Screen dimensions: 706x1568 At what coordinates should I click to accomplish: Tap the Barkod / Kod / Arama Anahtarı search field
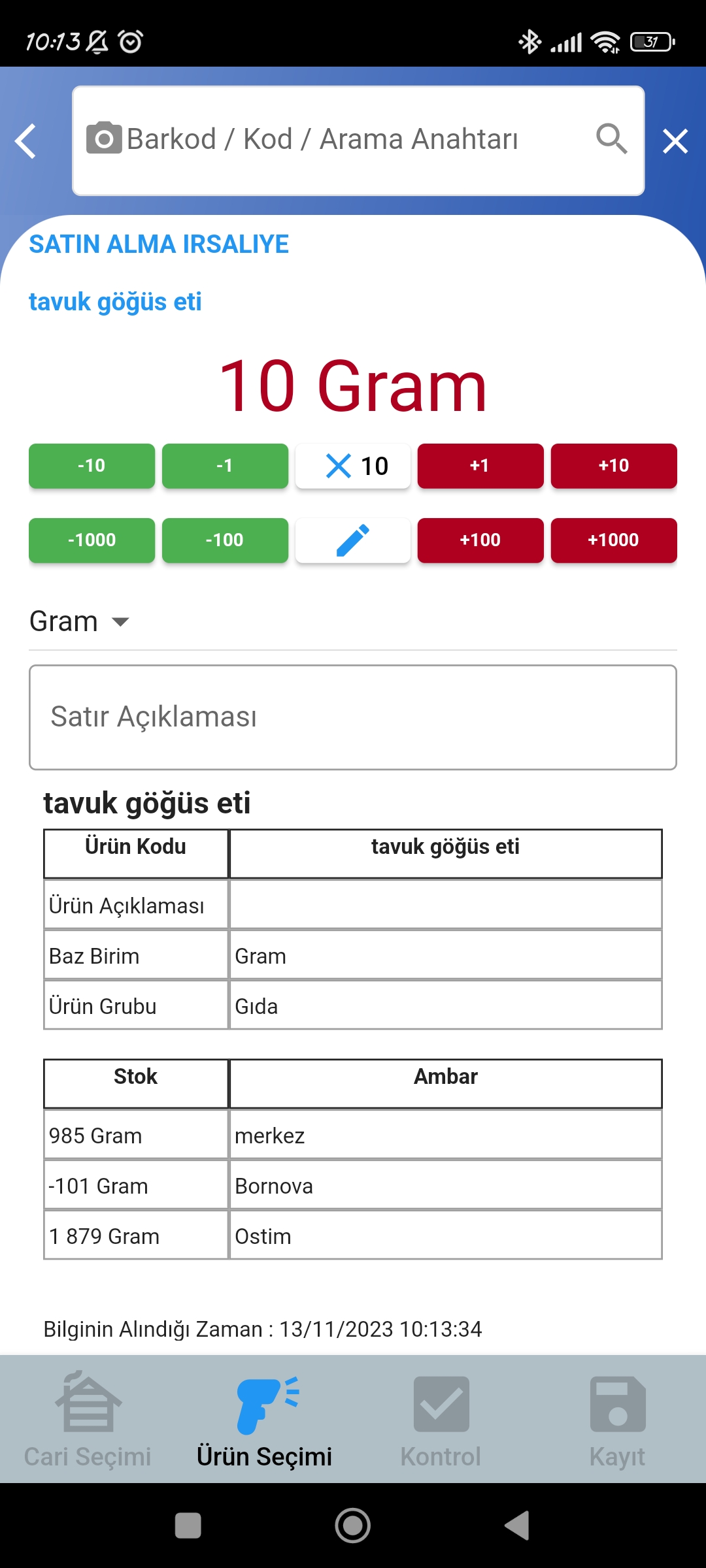tap(358, 140)
